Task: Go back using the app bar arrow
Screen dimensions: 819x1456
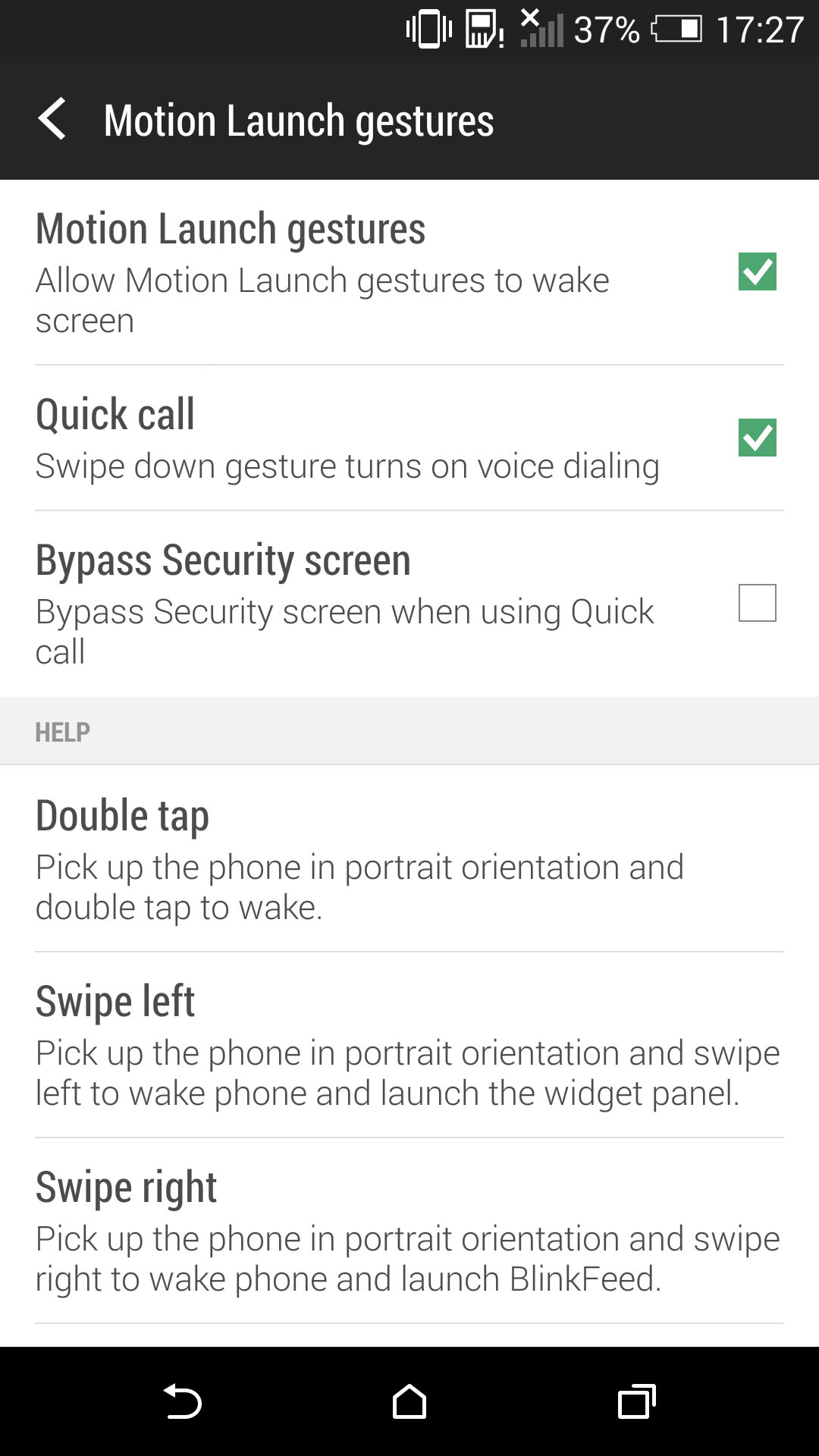Action: tap(52, 119)
